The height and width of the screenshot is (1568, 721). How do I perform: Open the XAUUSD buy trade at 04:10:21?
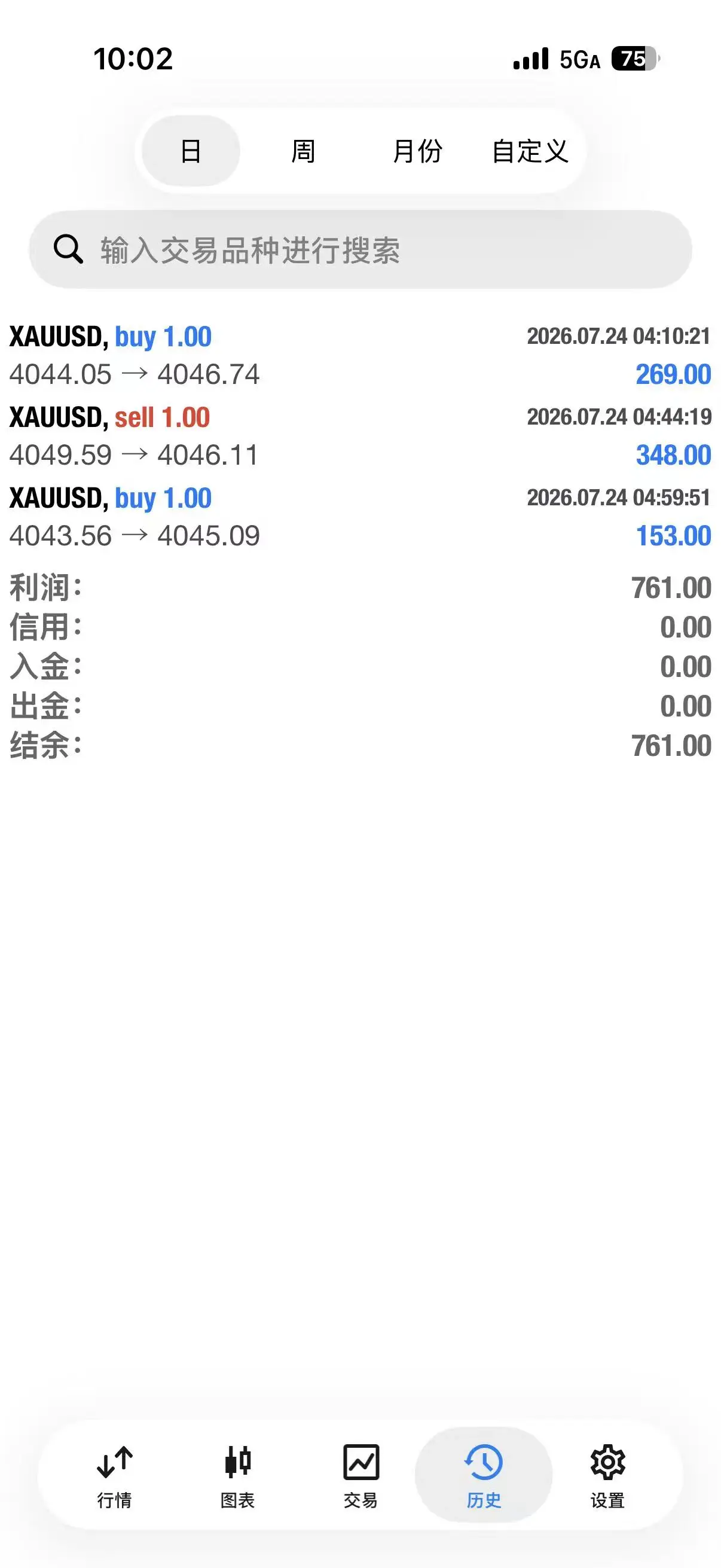click(360, 355)
